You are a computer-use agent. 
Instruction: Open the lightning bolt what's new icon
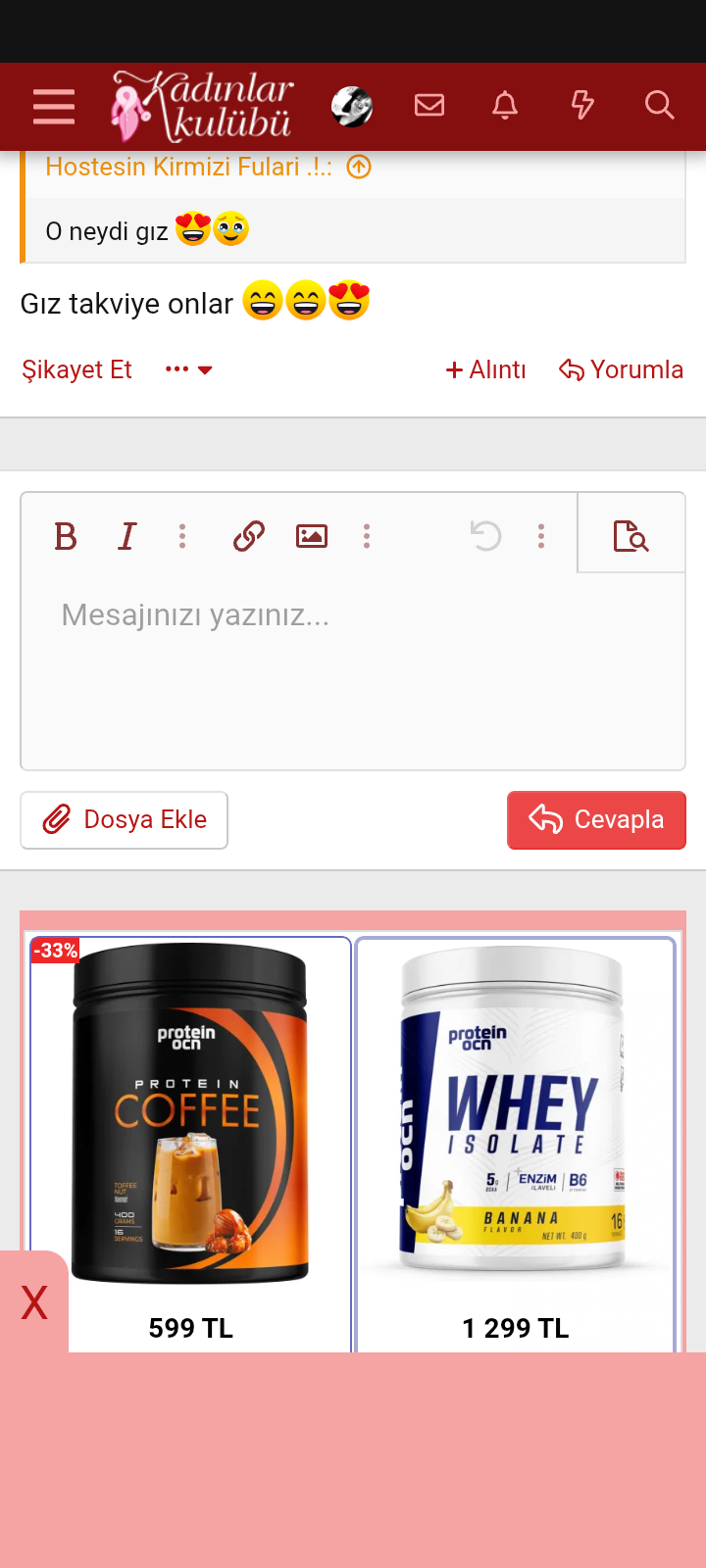coord(582,105)
